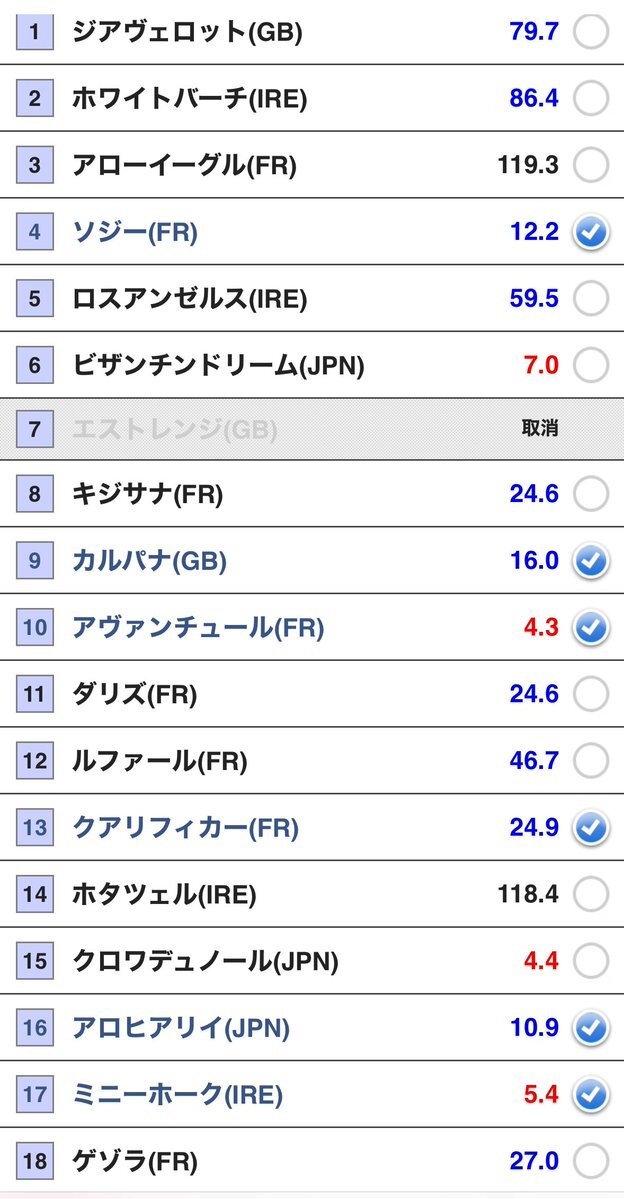Viewport: 624px width, 1199px height.
Task: Deselect horse 17 ミニーホーク
Action: (591, 1094)
